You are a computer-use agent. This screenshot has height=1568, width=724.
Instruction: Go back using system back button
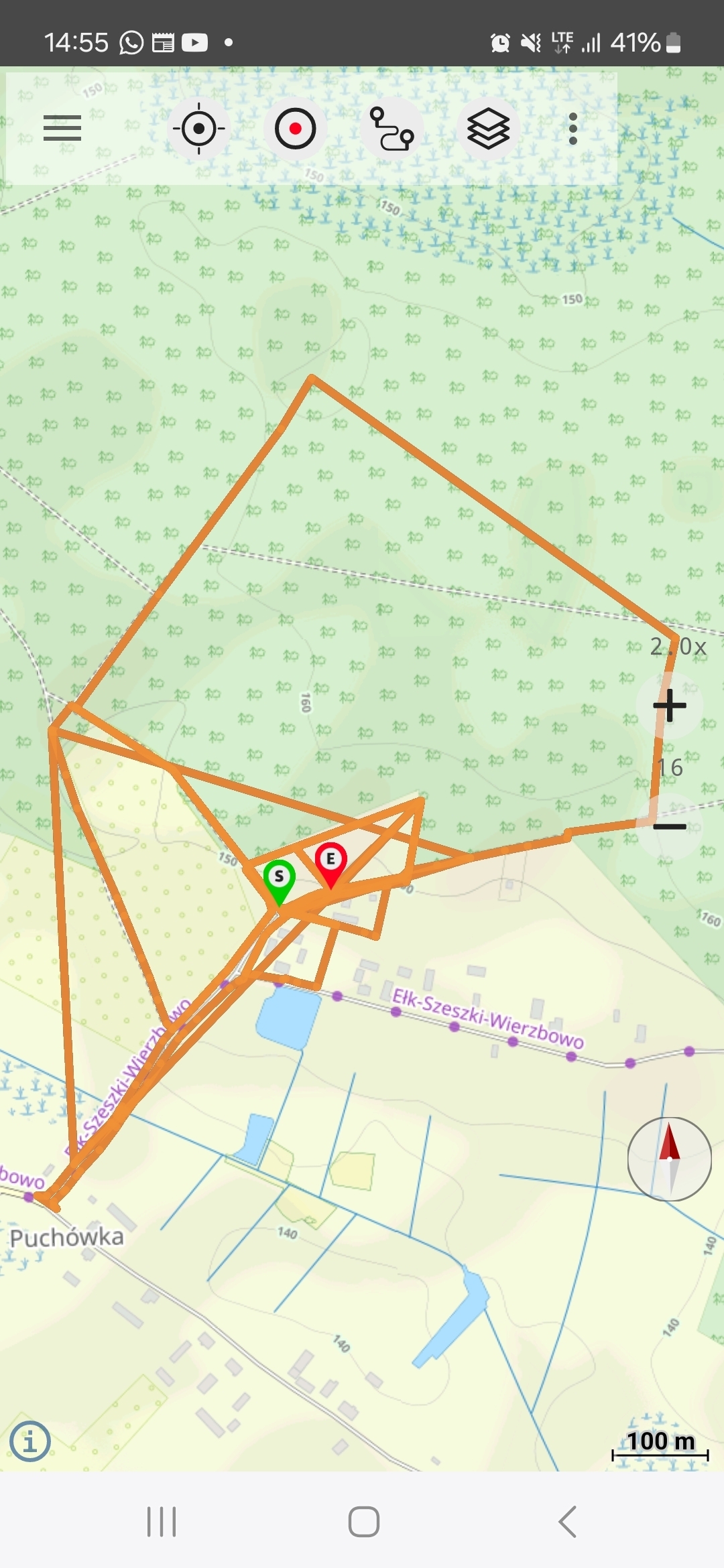(567, 1521)
